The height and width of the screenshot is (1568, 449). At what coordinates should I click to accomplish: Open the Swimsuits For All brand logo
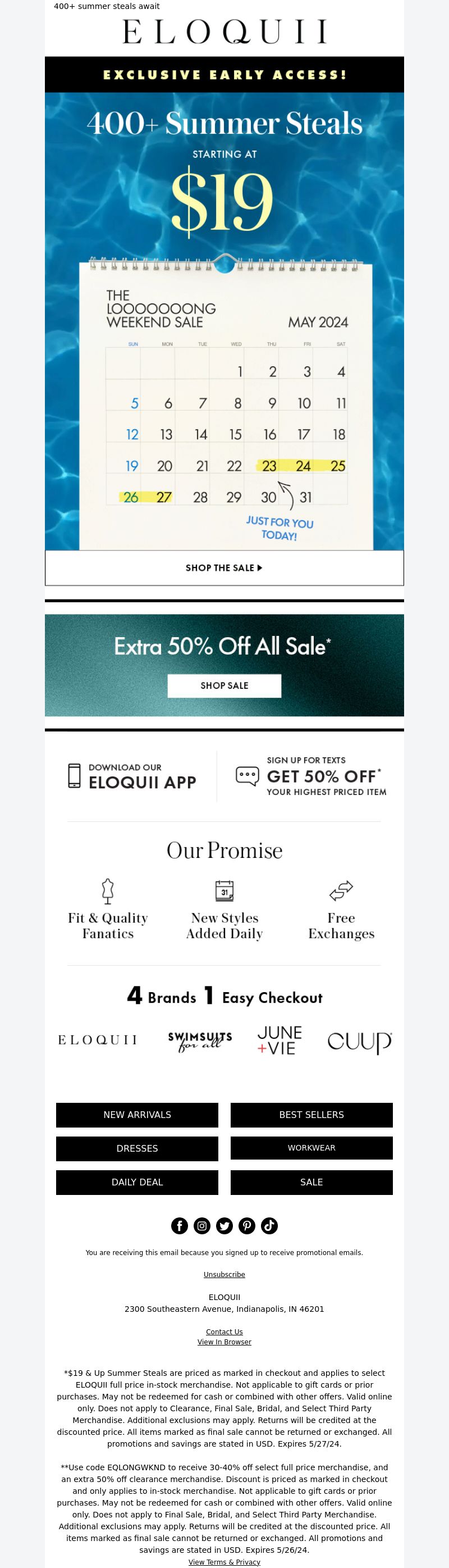[200, 1042]
